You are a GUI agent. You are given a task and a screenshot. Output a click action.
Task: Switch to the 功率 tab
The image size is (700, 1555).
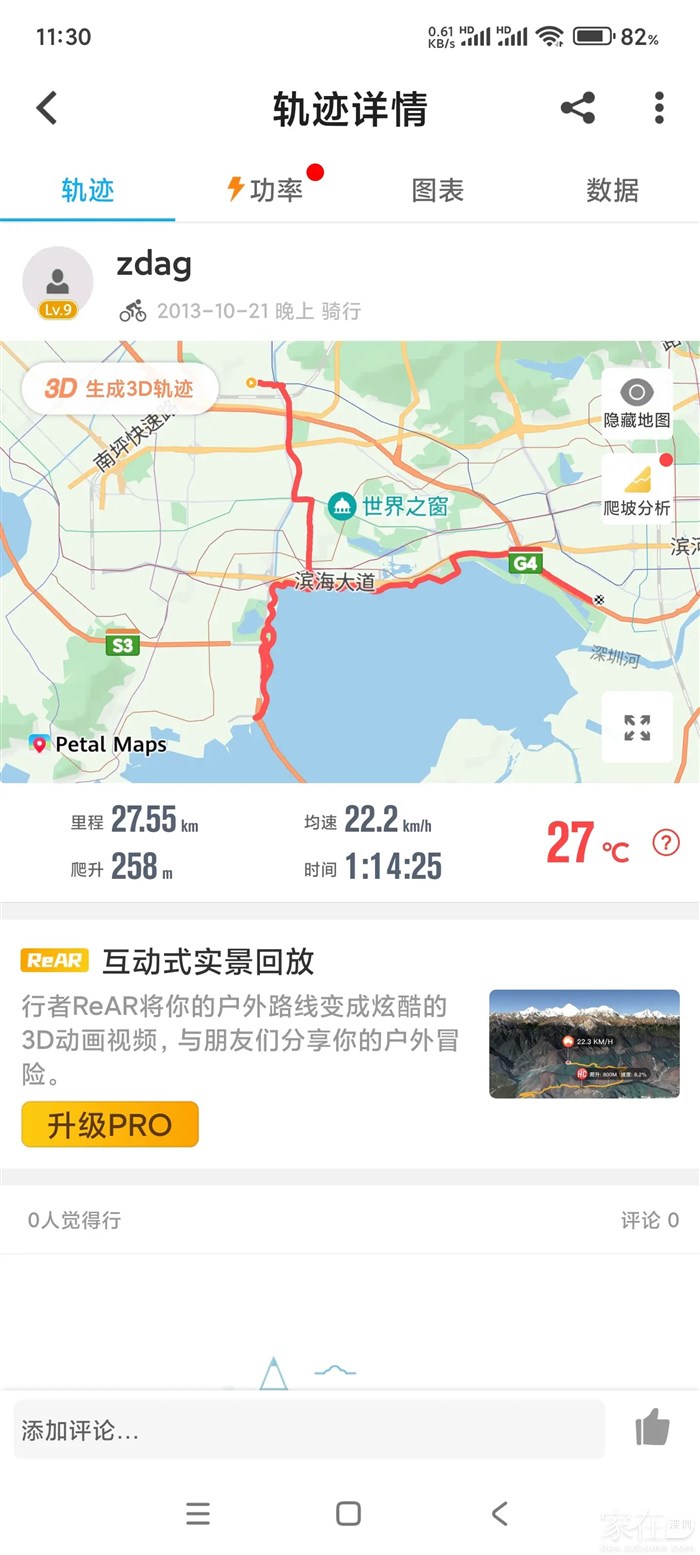[265, 190]
